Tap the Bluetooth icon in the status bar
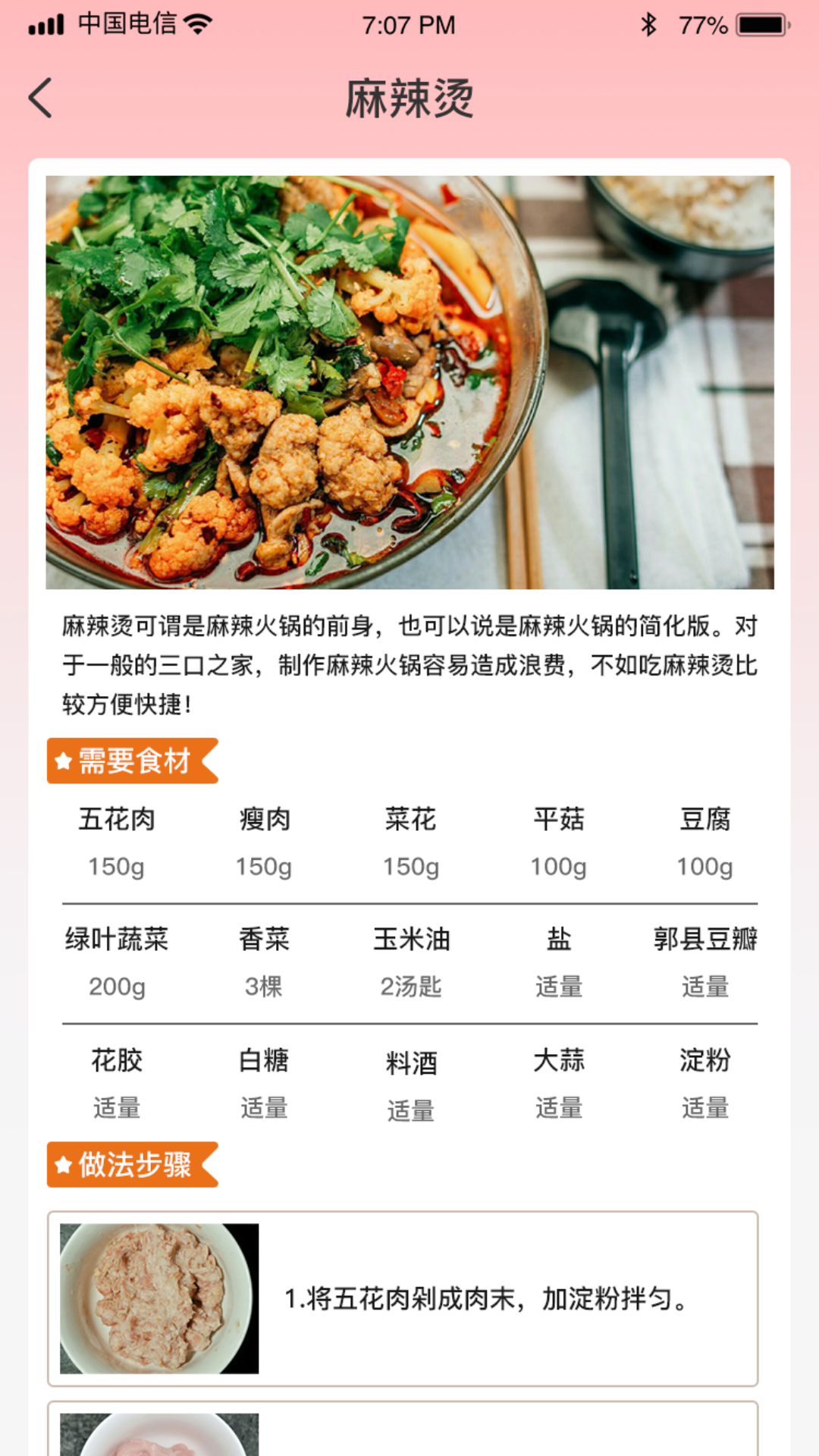This screenshot has height=1456, width=819. [x=648, y=24]
